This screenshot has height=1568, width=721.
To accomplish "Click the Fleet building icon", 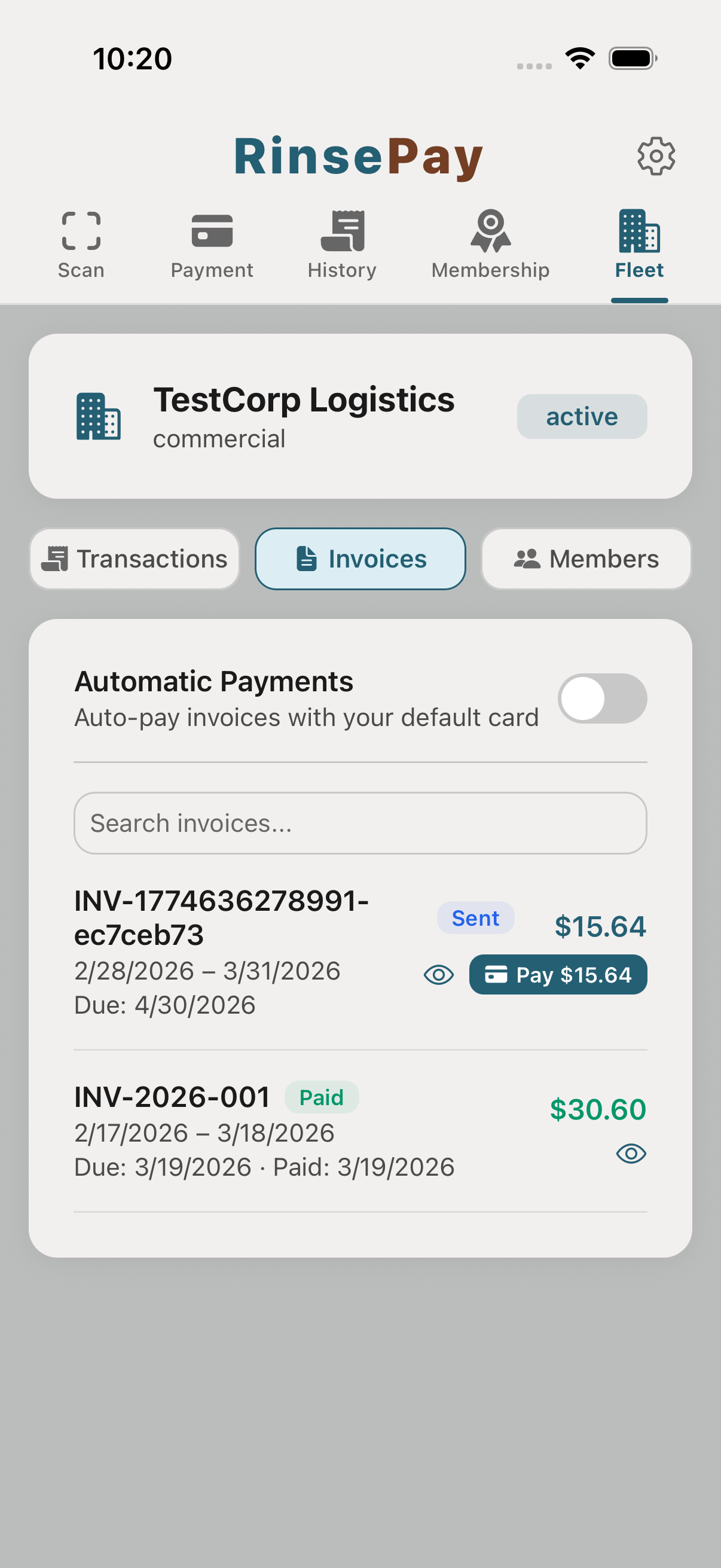I will click(x=638, y=231).
